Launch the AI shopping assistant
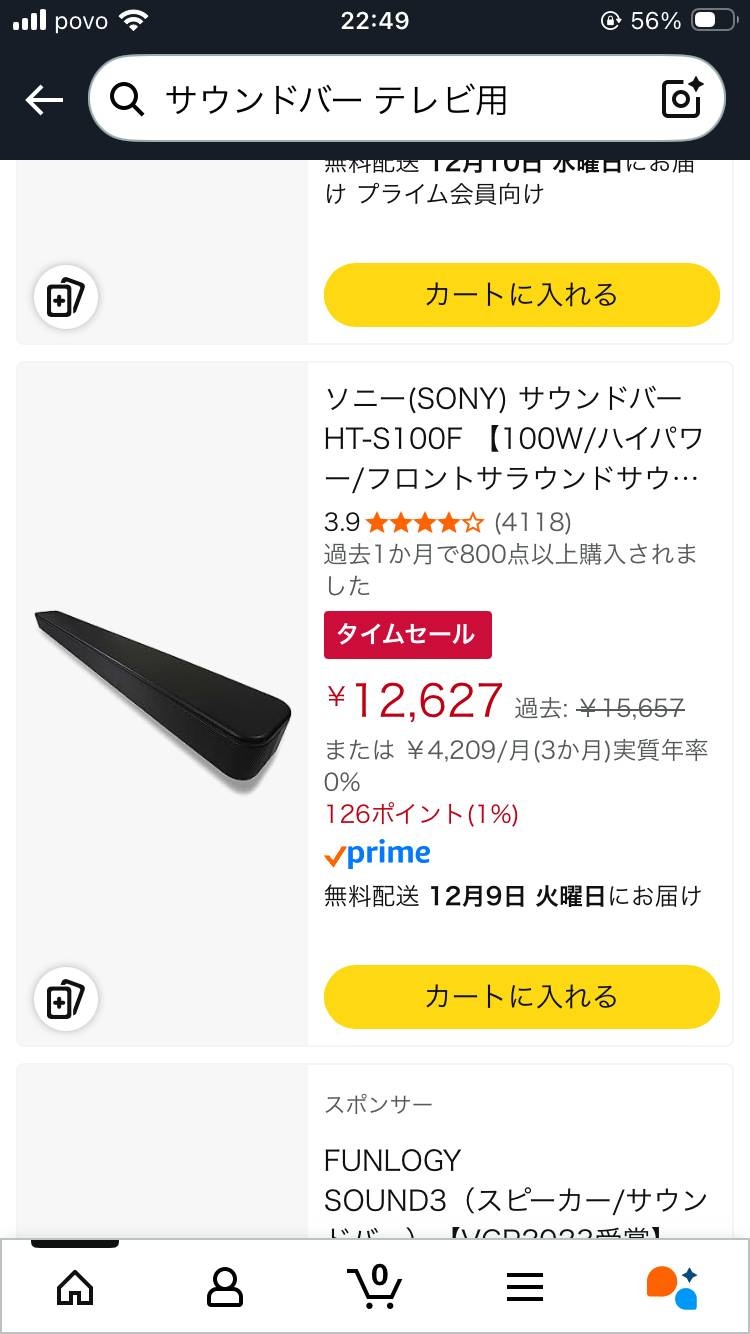750x1334 pixels. [672, 1287]
